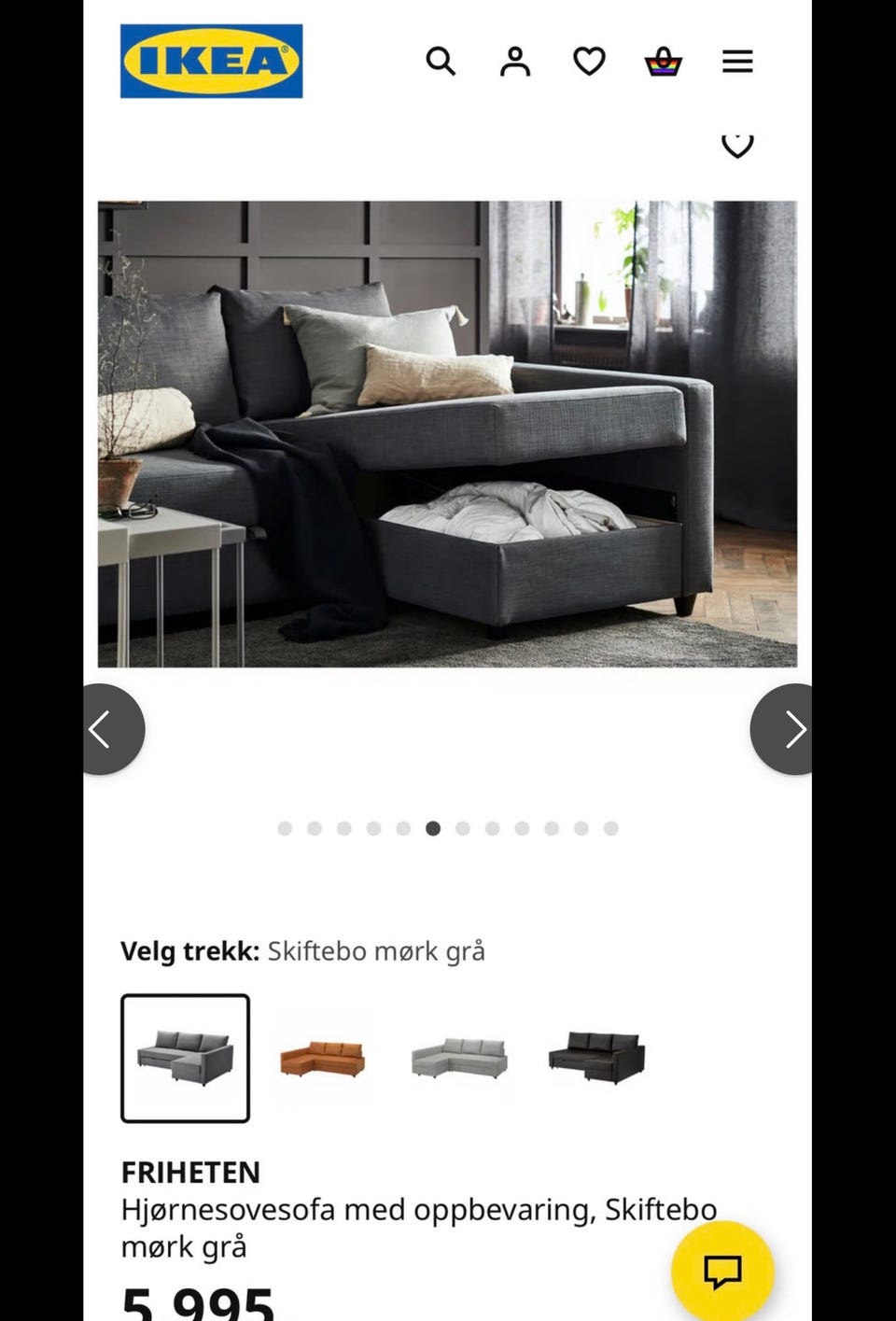This screenshot has width=896, height=1321.
Task: Select the light grey sofa cover variant
Action: (458, 1060)
